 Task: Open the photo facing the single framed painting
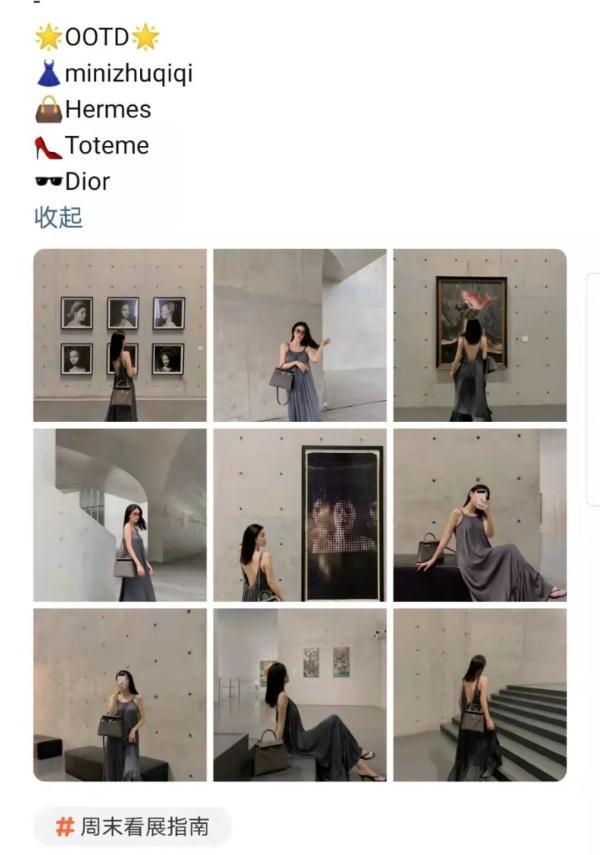point(479,335)
